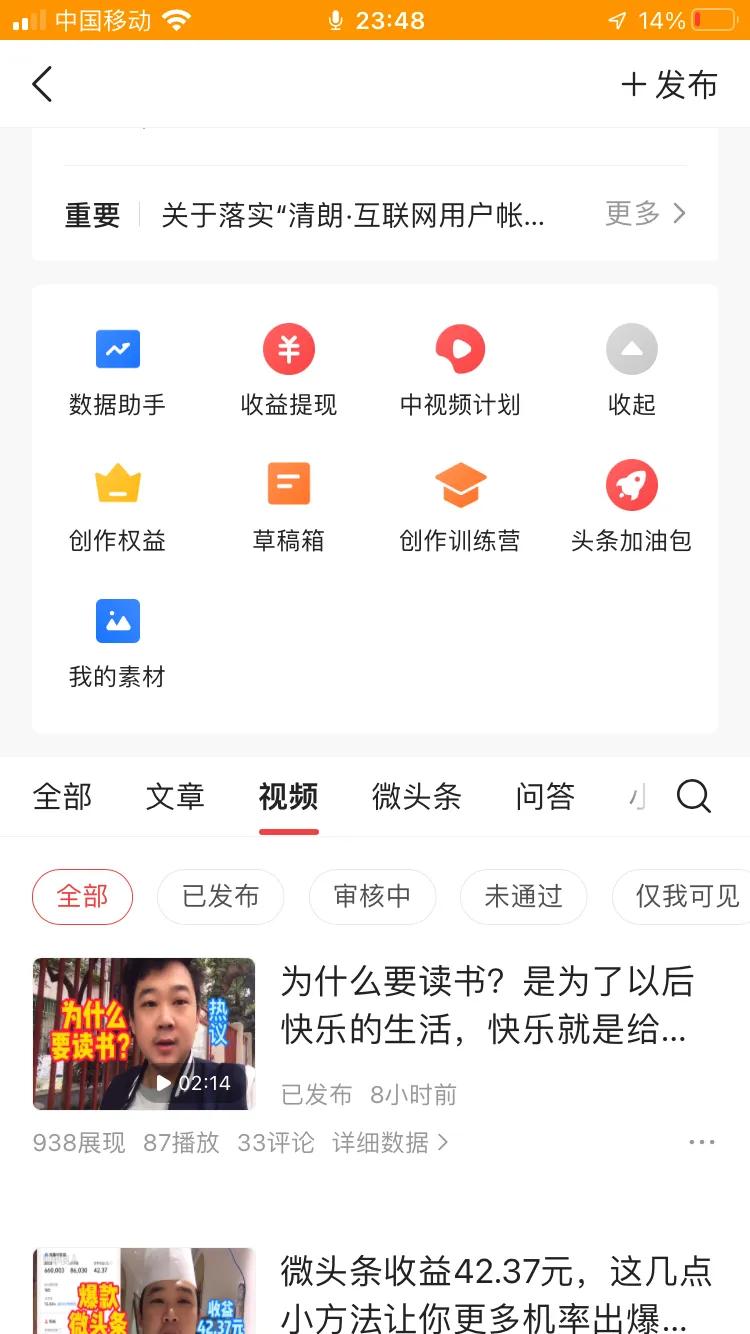Image resolution: width=750 pixels, height=1334 pixels.
Task: Open the 头条加油包 boost pack
Action: [x=631, y=505]
